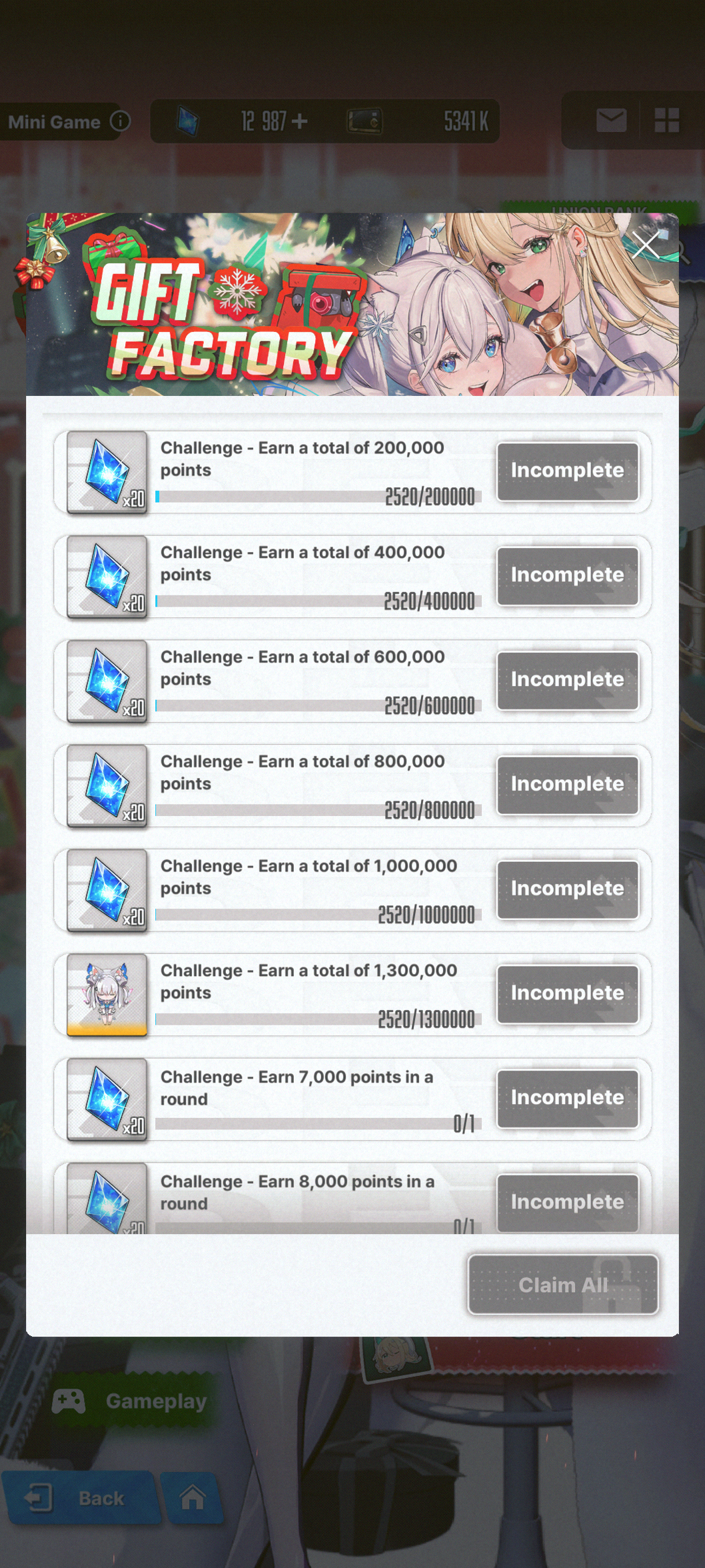Screen dimensions: 705x1568
Task: Tap the Claim All button
Action: 563,1284
